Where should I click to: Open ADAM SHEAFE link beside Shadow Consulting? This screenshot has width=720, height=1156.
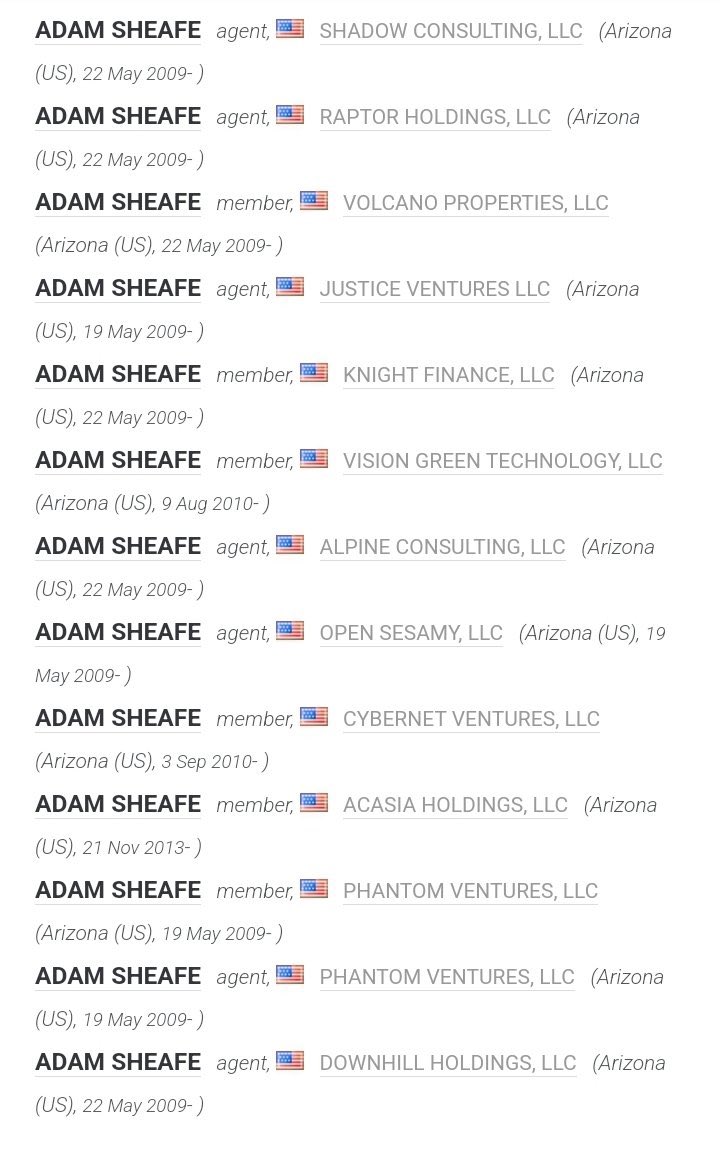pyautogui.click(x=118, y=31)
